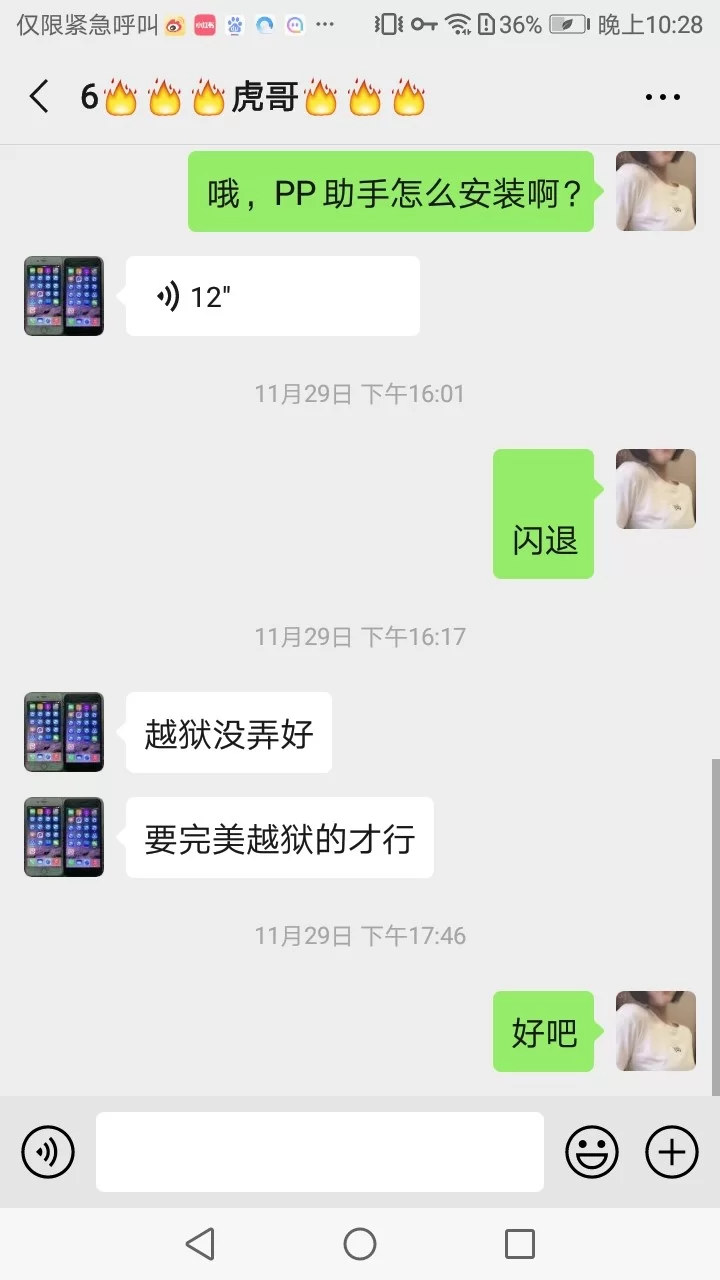
Task: Tap the system home button
Action: [x=360, y=1244]
